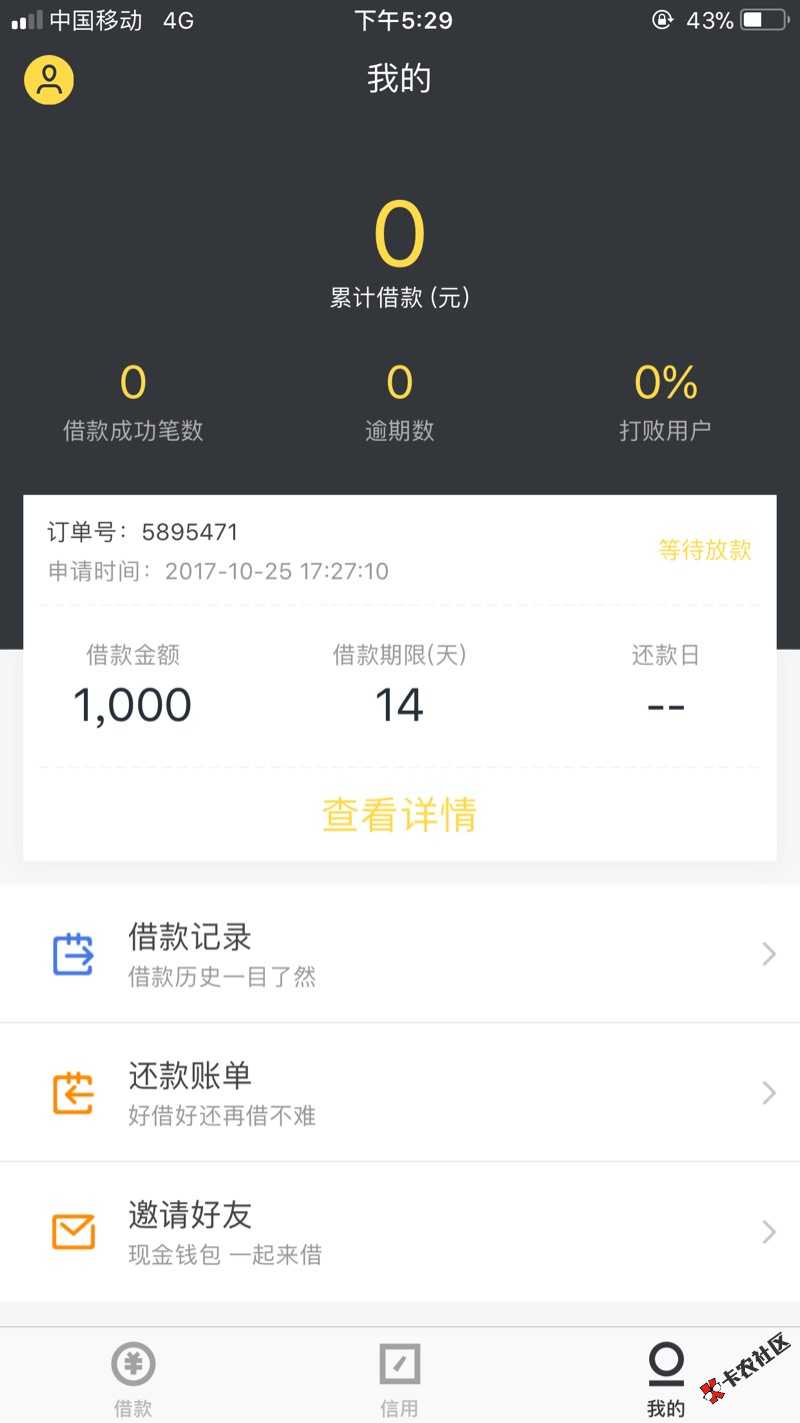Open 还款账单 repayment bills
Viewport: 800px width, 1423px height.
pos(399,1093)
